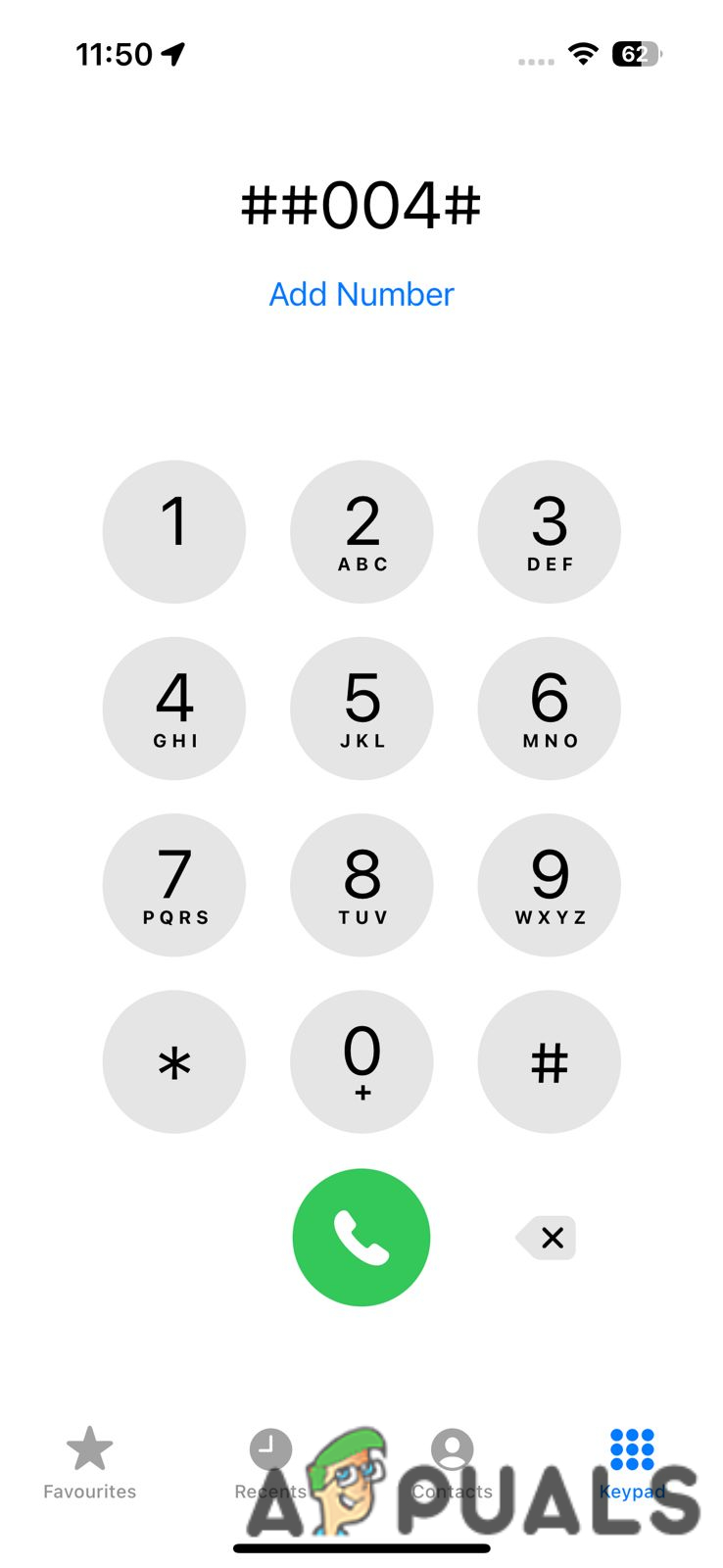This screenshot has height=1568, width=723.
Task: Open the Recents tab
Action: 270,1462
